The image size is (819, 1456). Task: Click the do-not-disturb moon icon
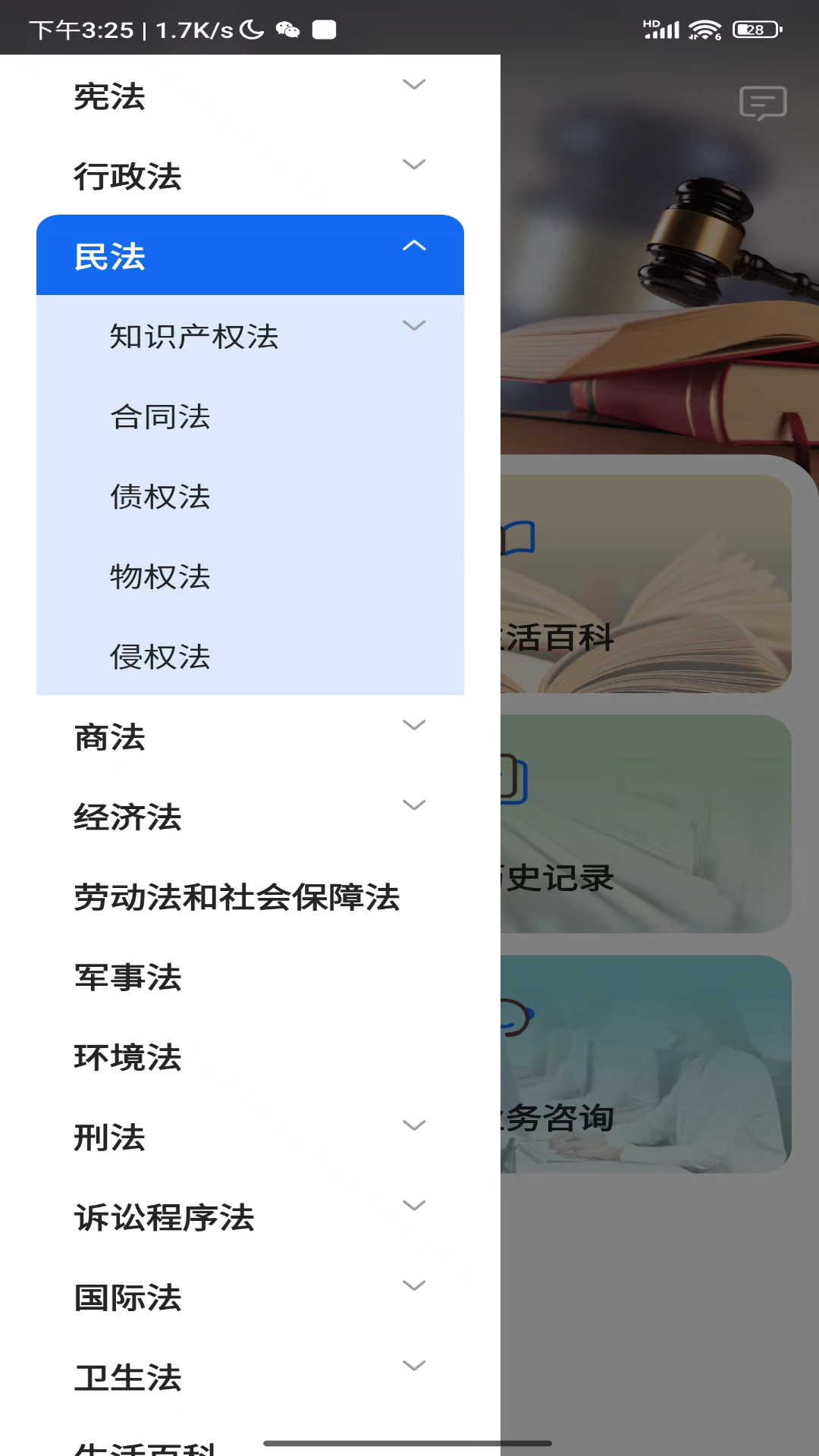point(250,28)
